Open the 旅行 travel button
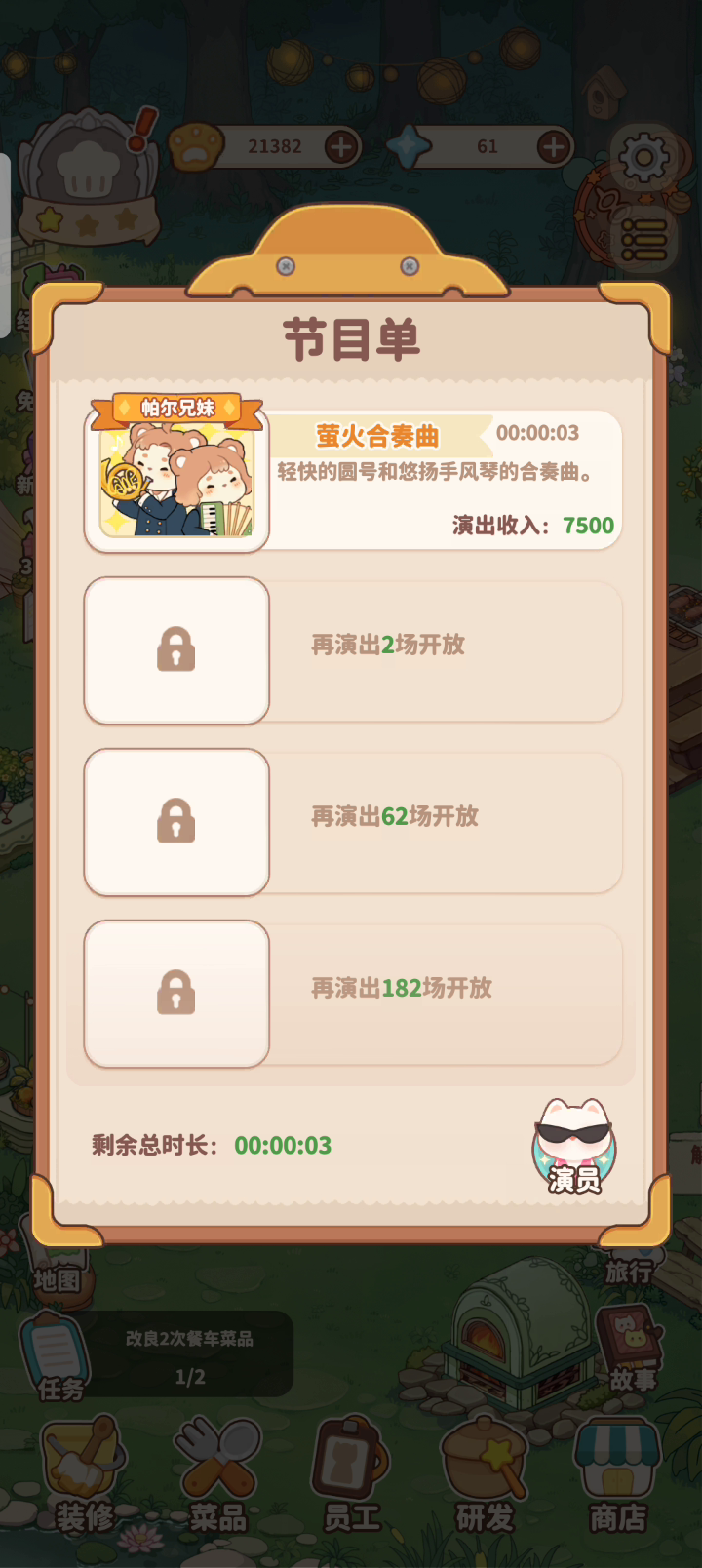This screenshot has width=702, height=1568. pyautogui.click(x=630, y=1268)
